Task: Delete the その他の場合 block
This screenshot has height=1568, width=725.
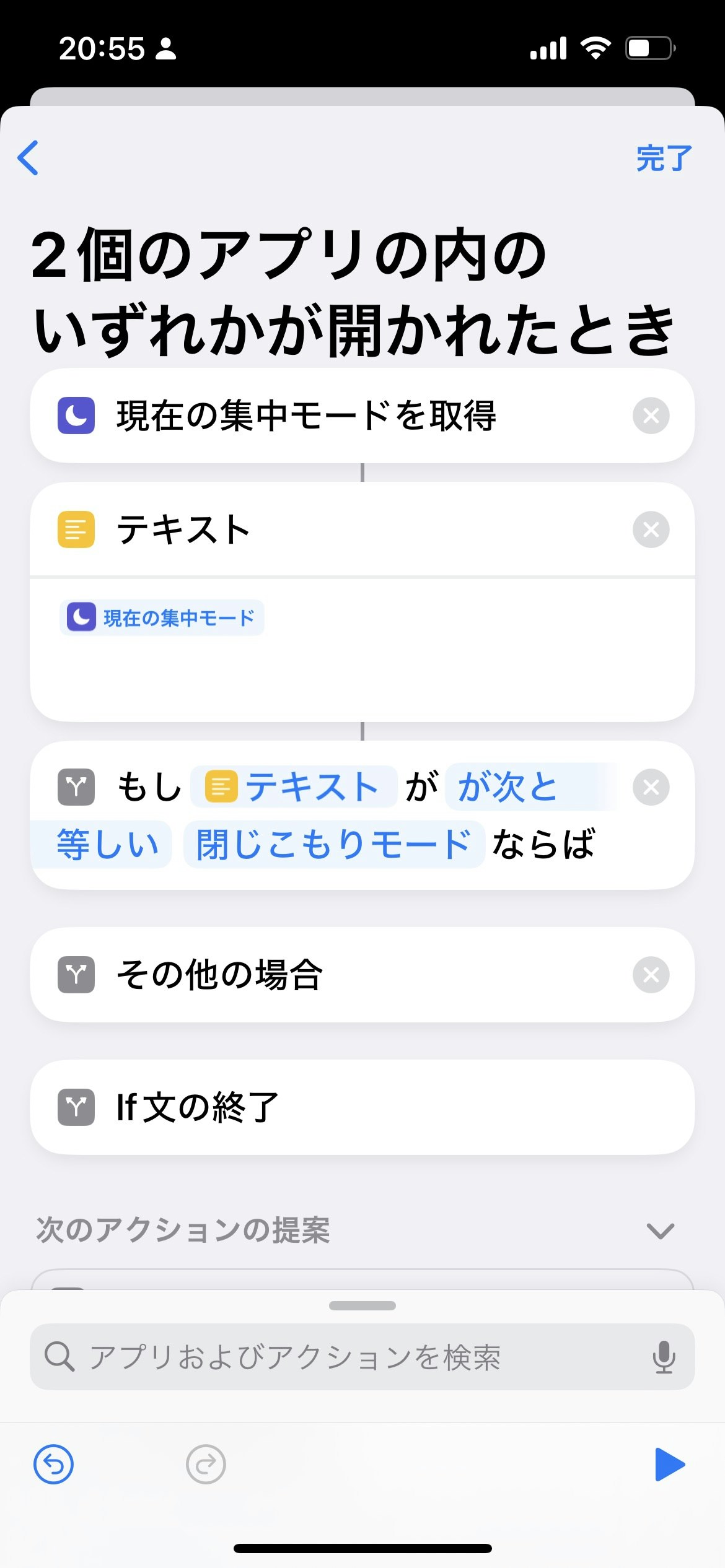Action: tap(651, 975)
